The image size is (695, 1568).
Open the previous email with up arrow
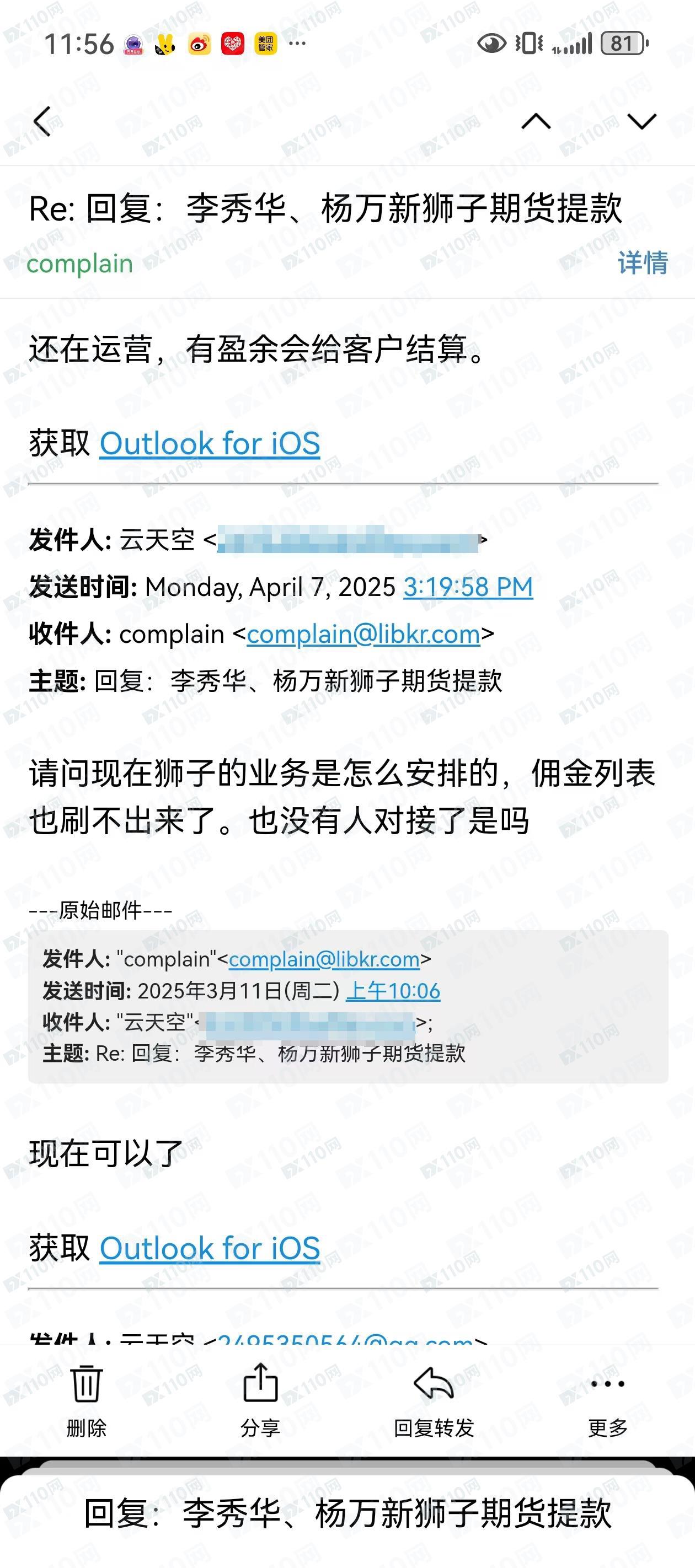coord(536,121)
